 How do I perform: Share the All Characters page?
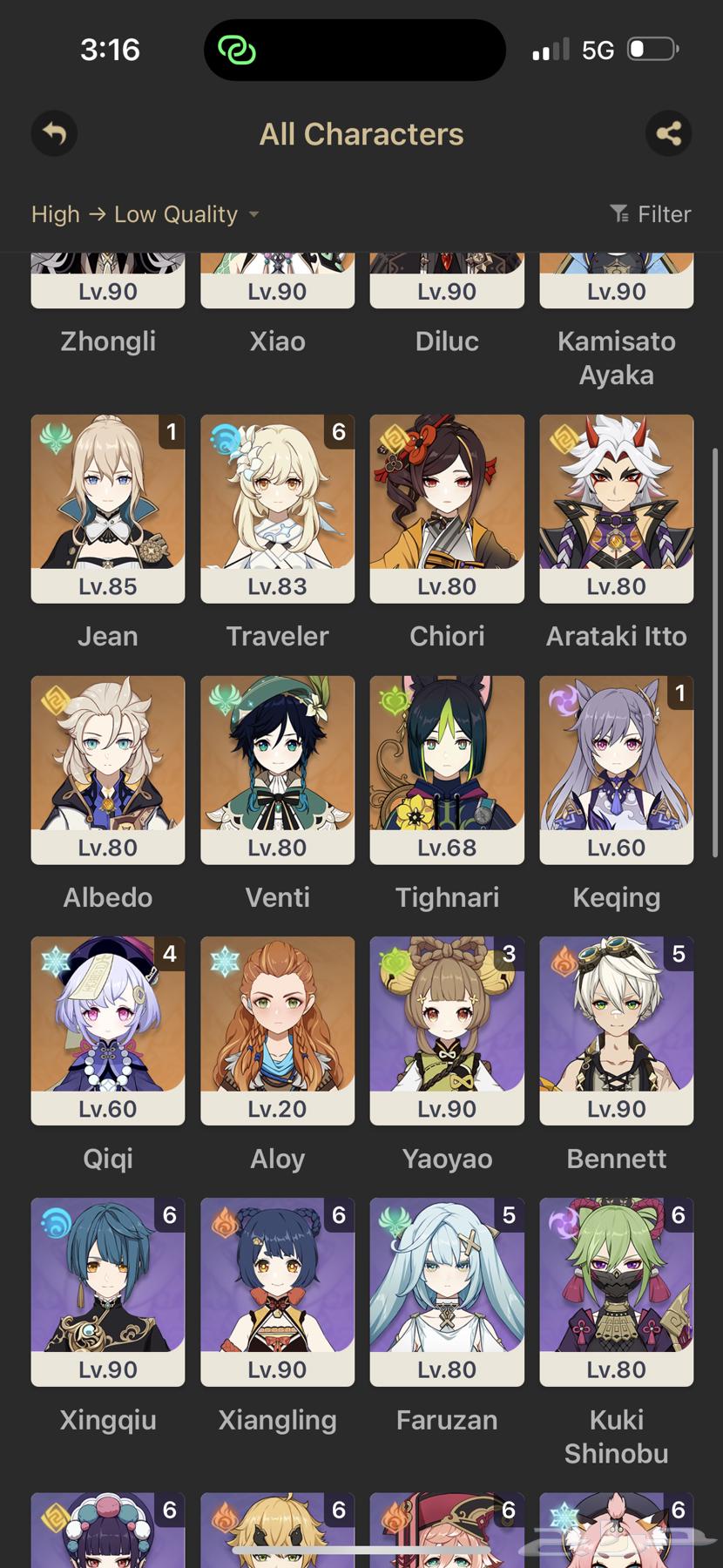[x=668, y=133]
